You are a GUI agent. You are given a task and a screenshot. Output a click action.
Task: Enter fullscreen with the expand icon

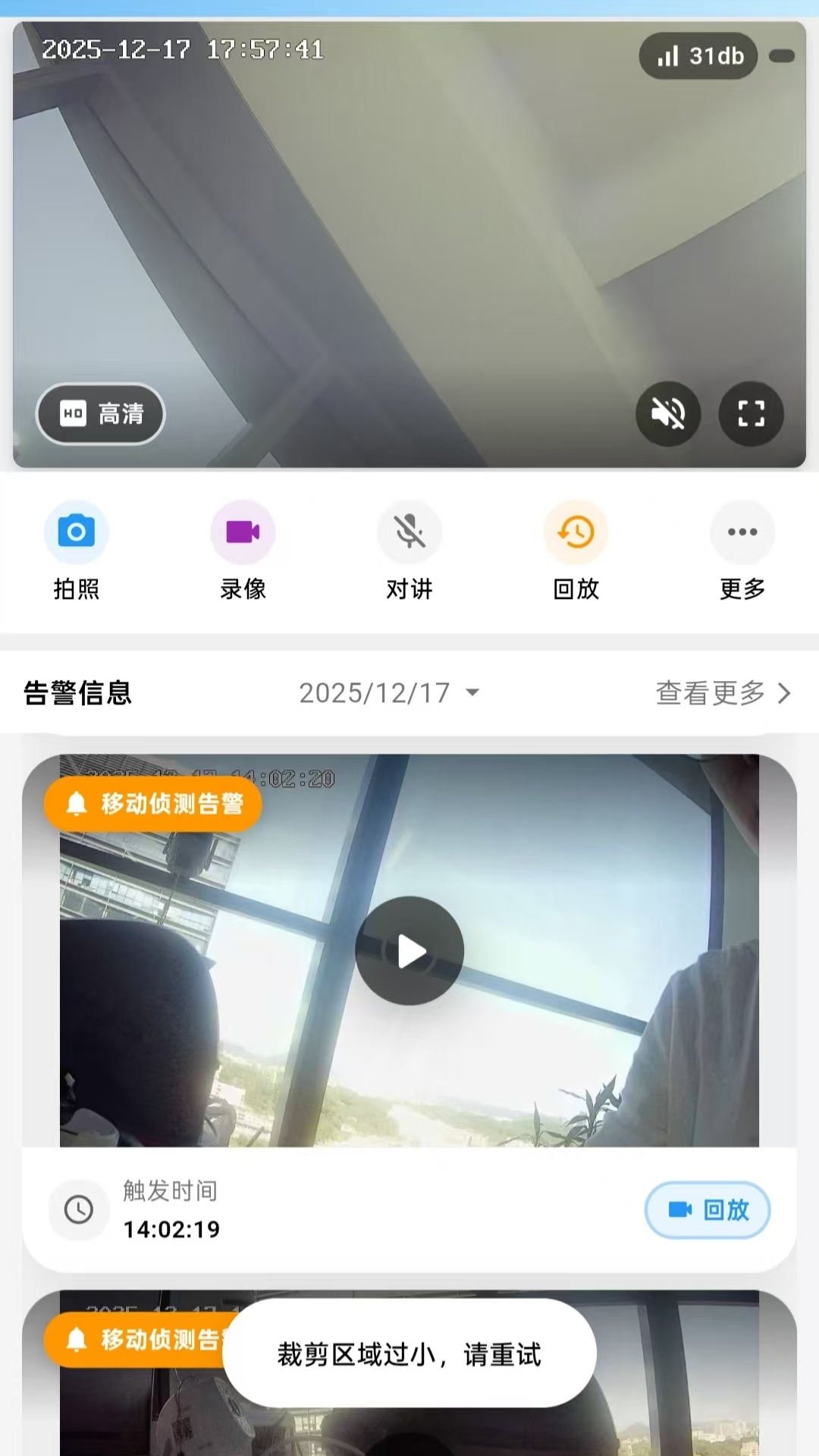pyautogui.click(x=750, y=414)
